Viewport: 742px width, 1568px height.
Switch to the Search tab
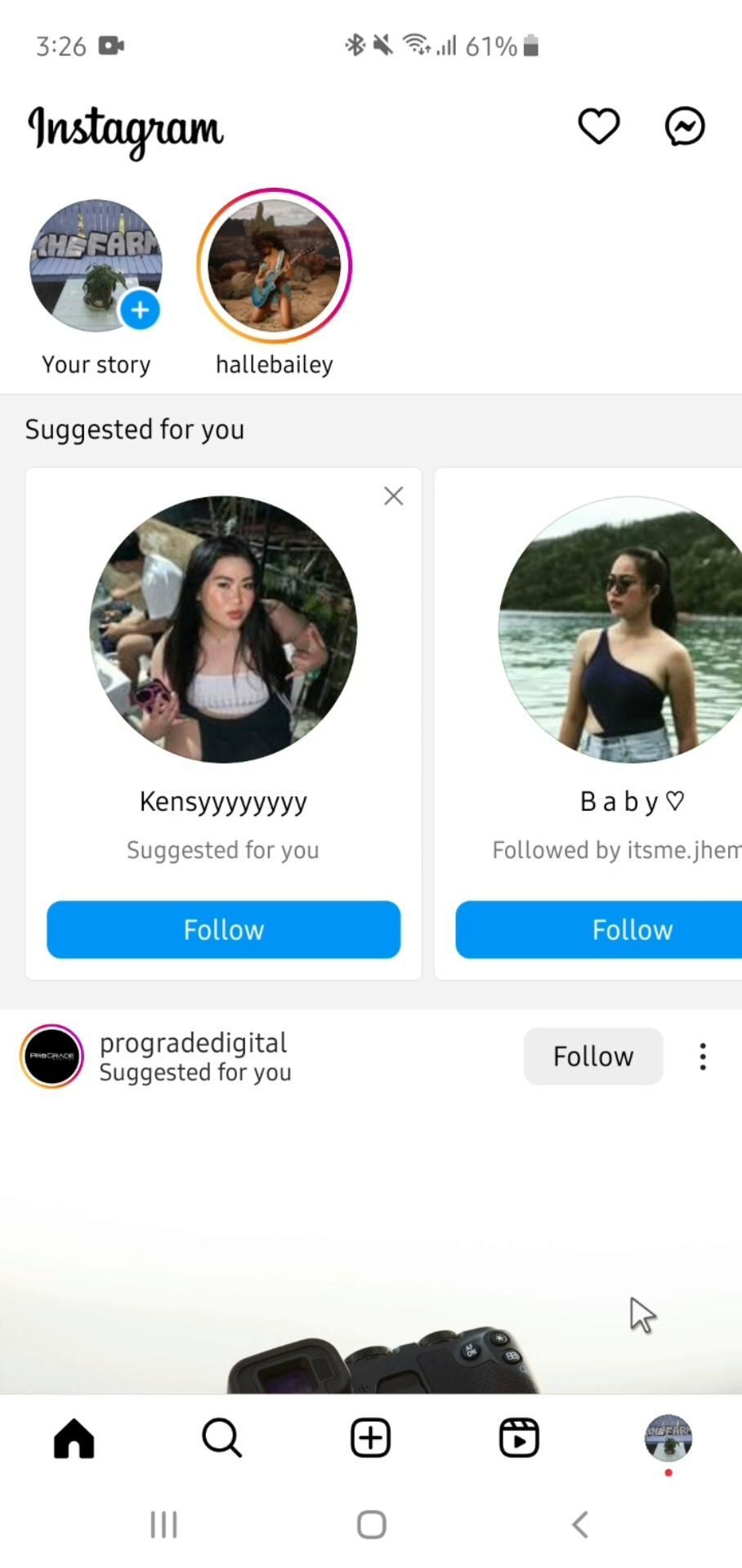pos(221,1438)
